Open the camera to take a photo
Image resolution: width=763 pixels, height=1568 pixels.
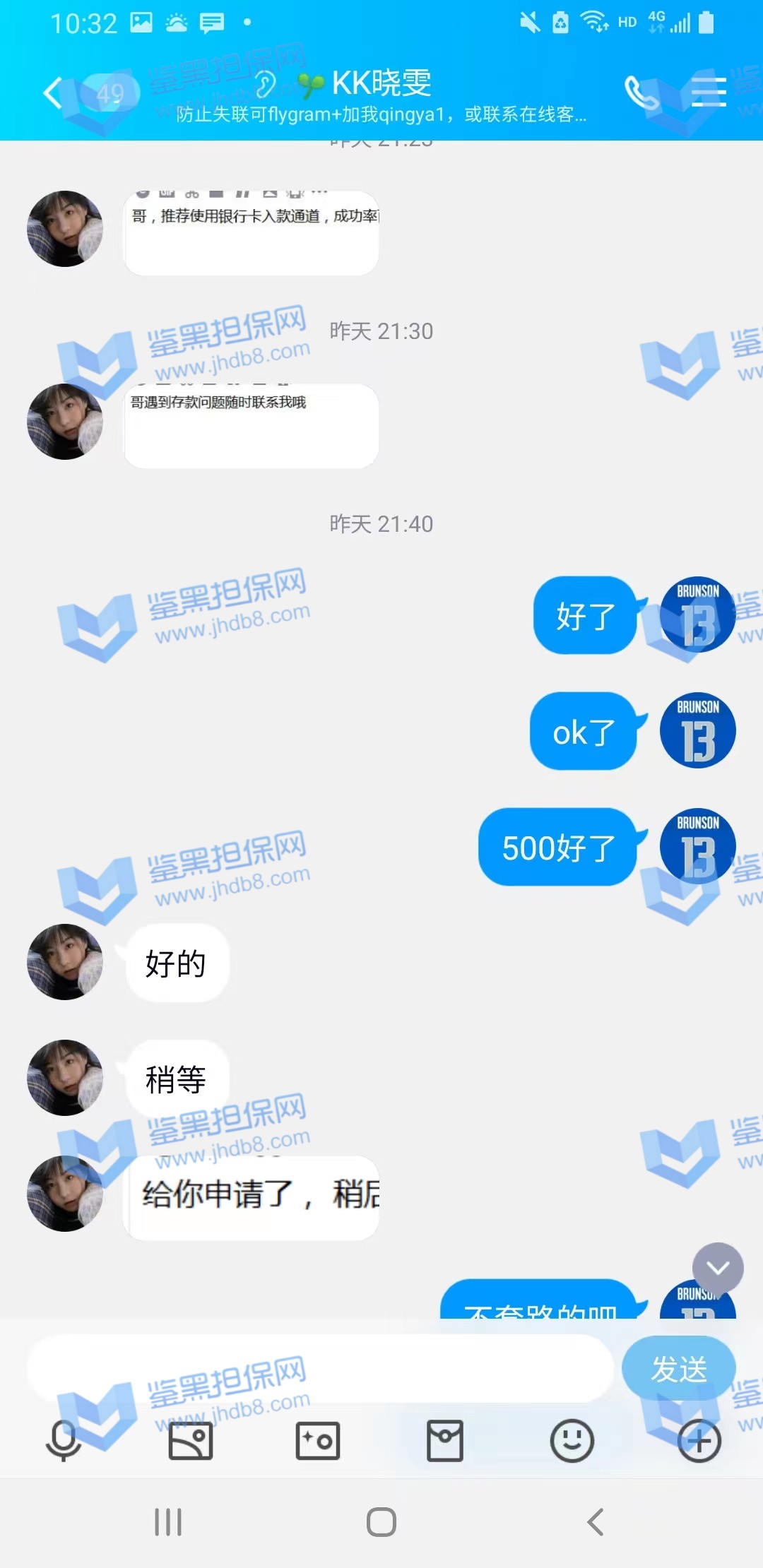318,1441
